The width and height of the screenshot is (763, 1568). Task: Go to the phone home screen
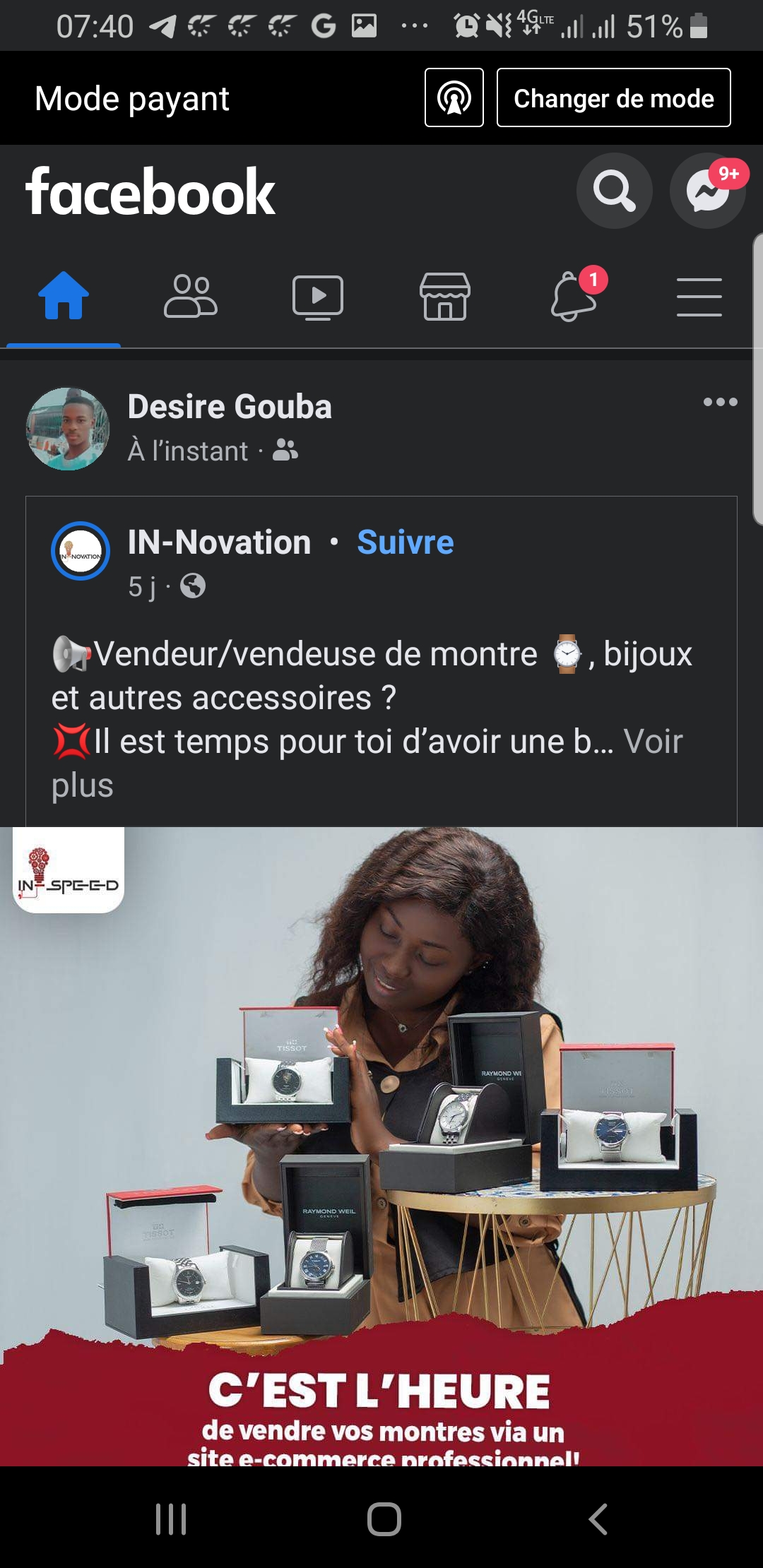[x=384, y=1519]
